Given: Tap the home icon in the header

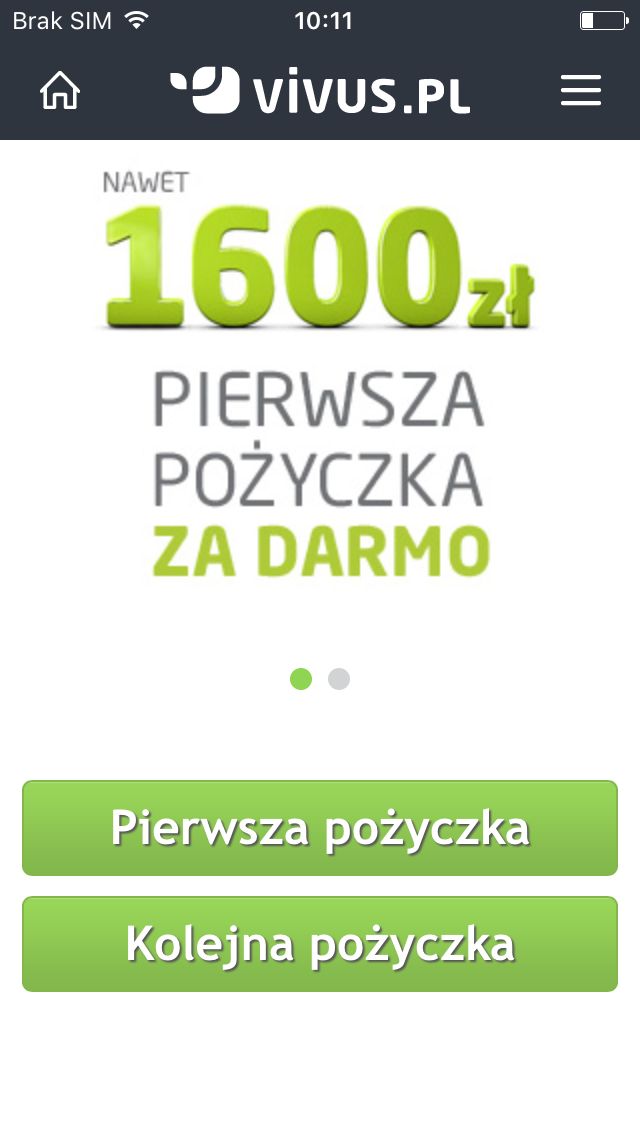Looking at the screenshot, I should (59, 91).
